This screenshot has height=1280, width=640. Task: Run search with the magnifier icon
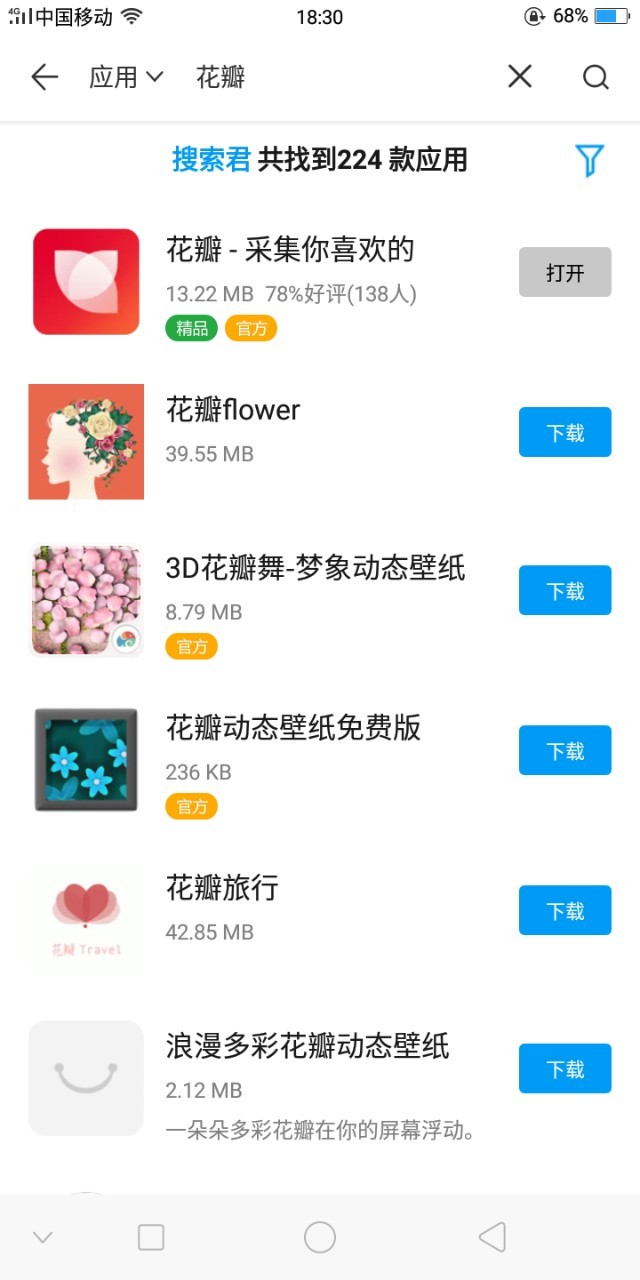pos(596,77)
